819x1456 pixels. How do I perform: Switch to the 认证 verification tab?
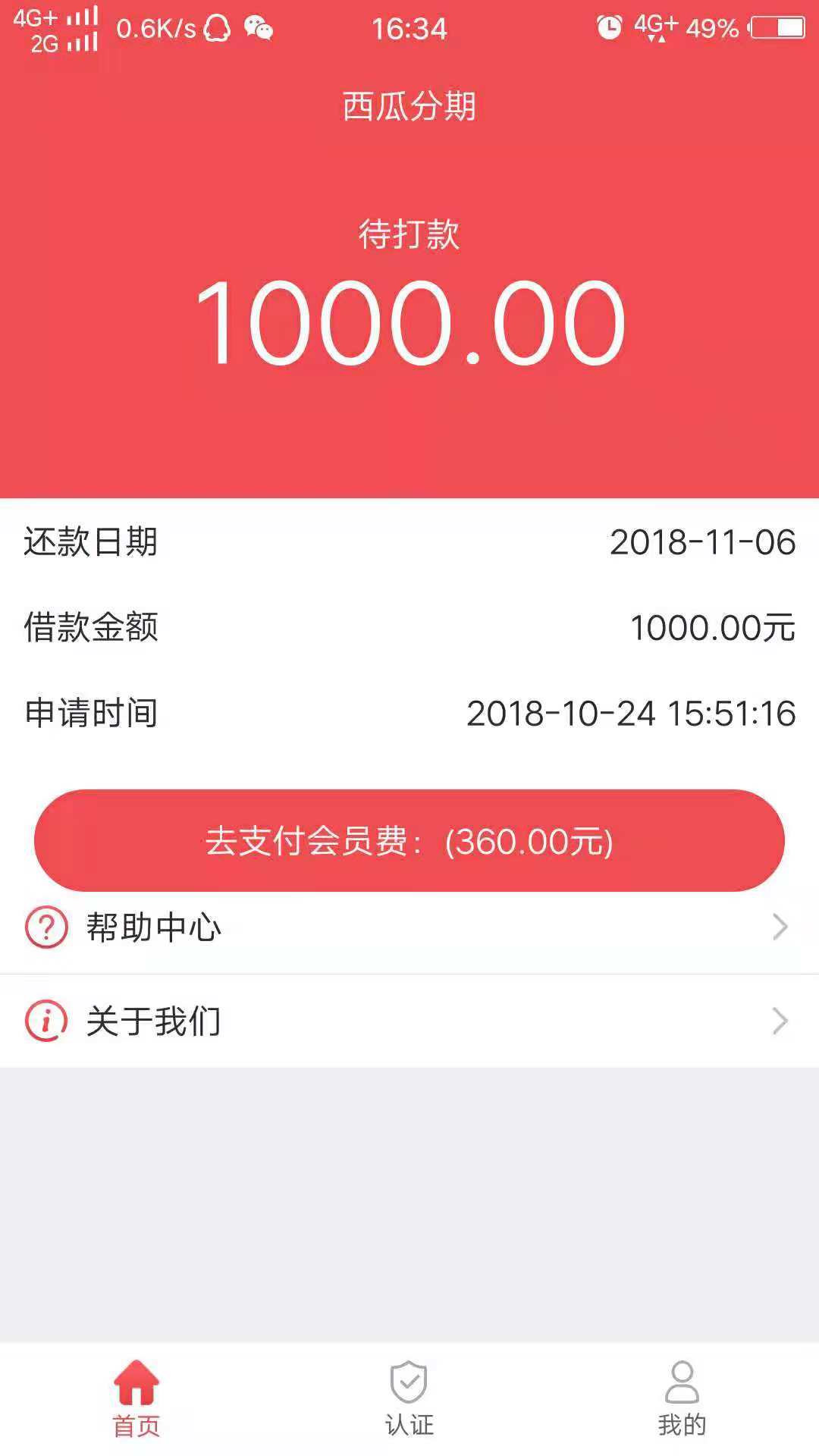(409, 1399)
